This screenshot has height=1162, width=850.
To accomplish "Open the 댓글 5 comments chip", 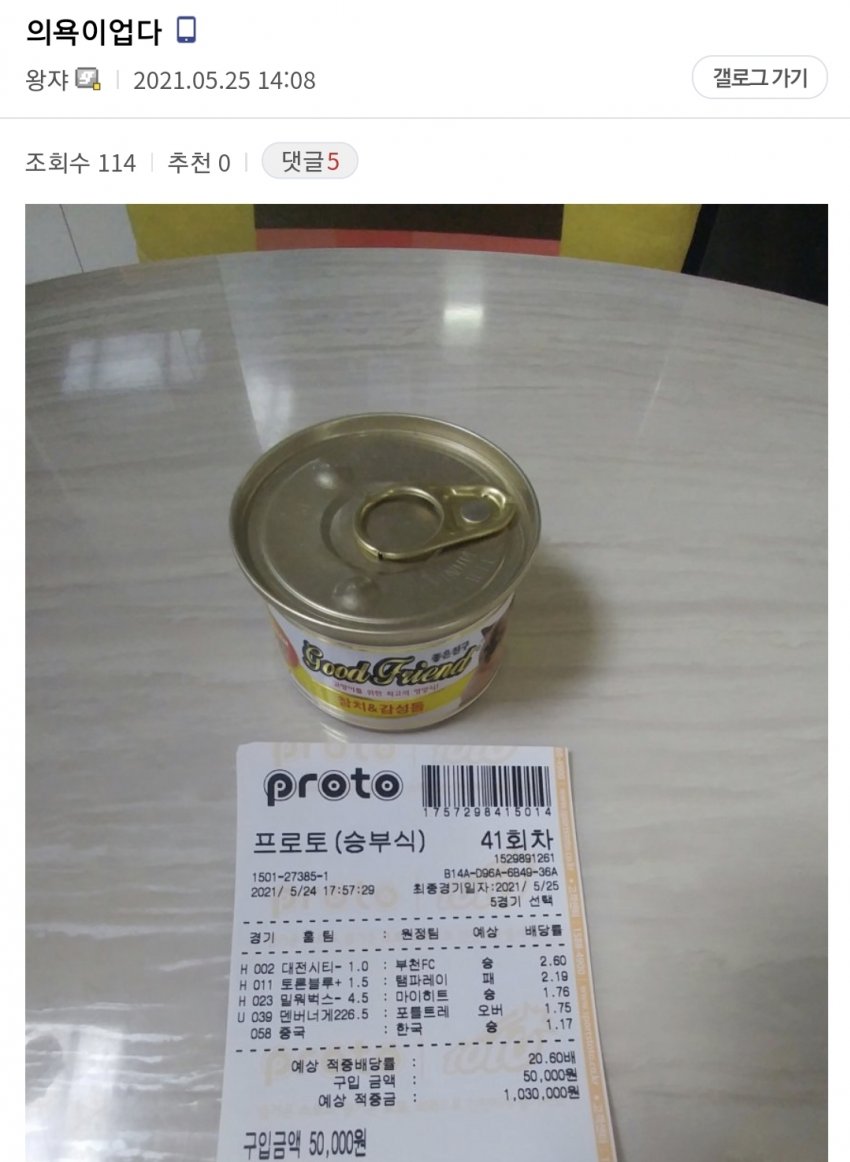I will [309, 162].
